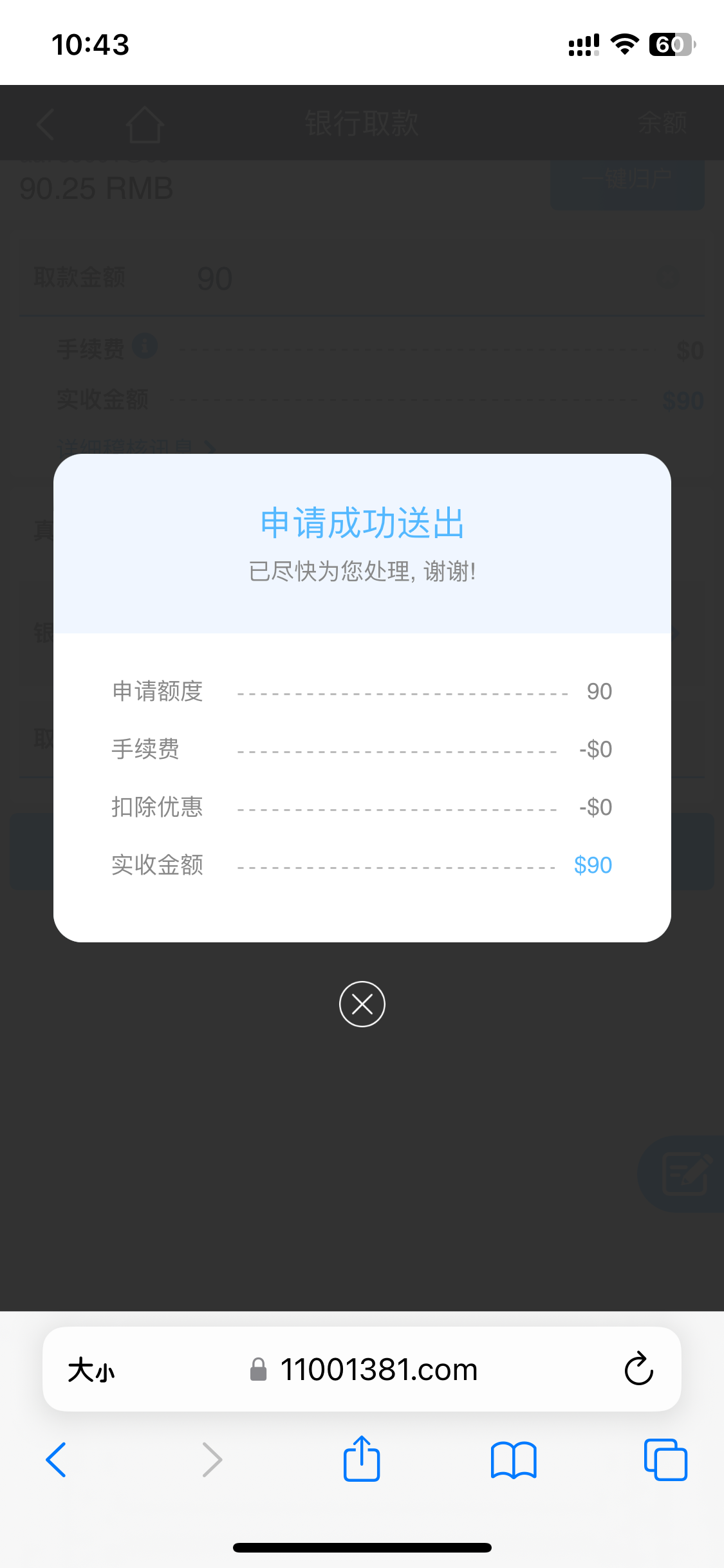
Task: Tap the browser forward arrow
Action: point(212,1459)
